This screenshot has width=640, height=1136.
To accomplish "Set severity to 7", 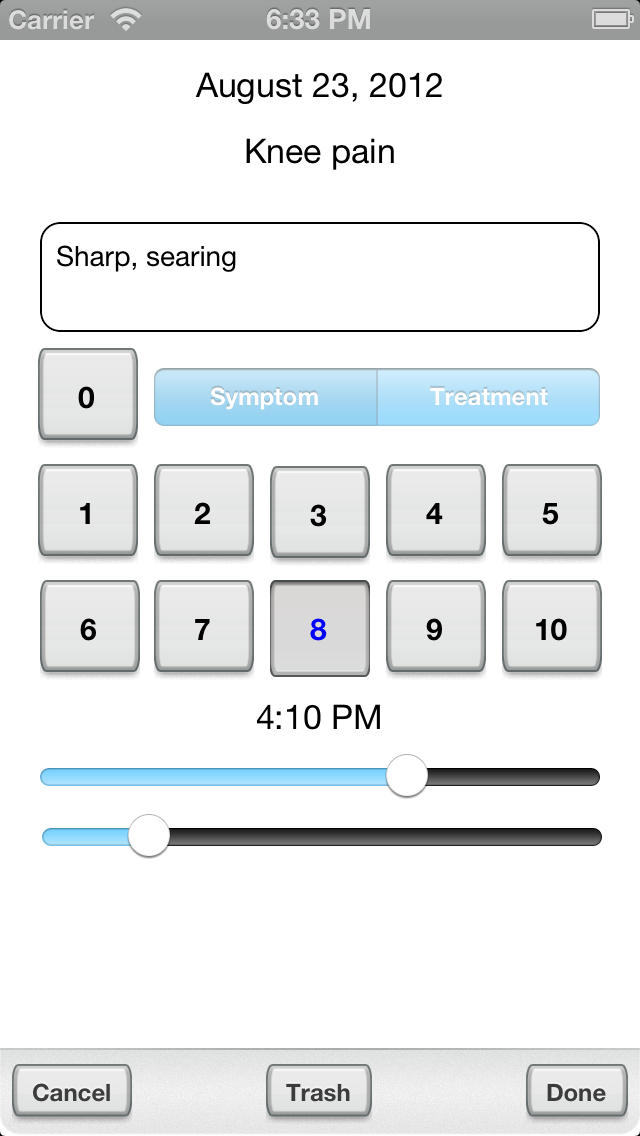I will tap(204, 627).
